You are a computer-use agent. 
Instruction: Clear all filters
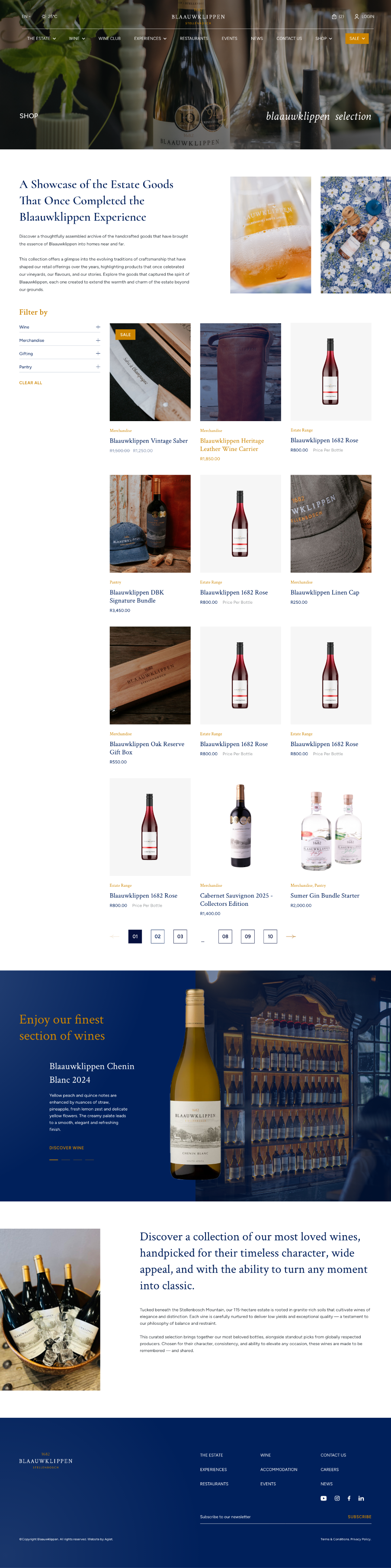click(30, 383)
